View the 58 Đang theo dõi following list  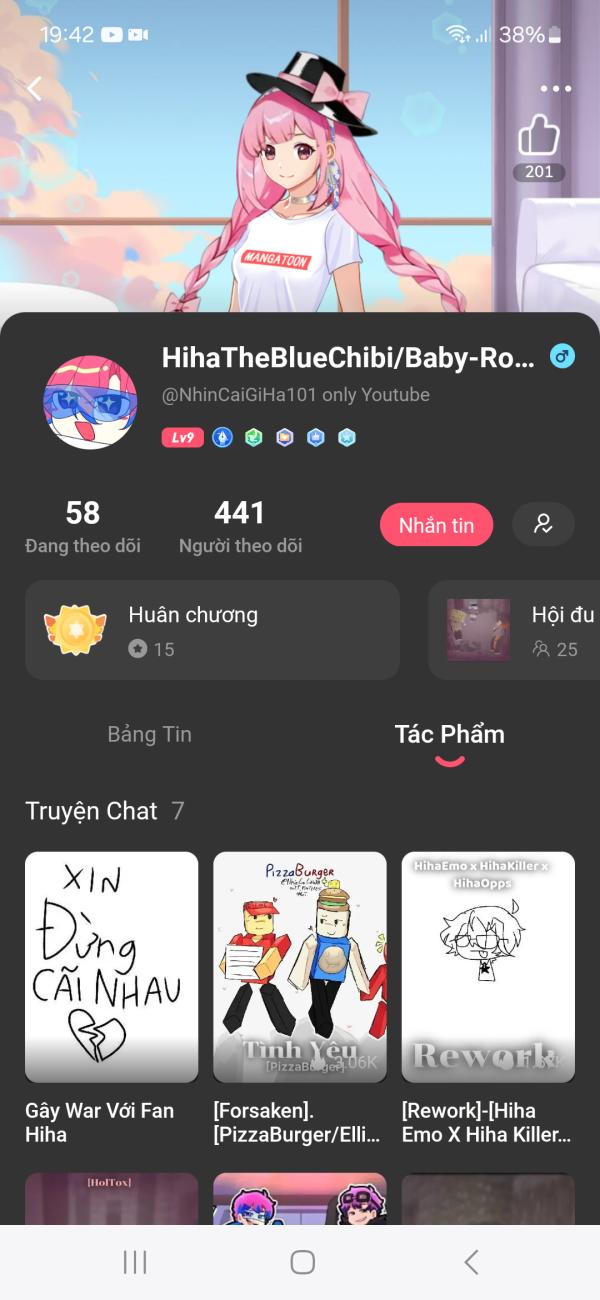pyautogui.click(x=83, y=527)
